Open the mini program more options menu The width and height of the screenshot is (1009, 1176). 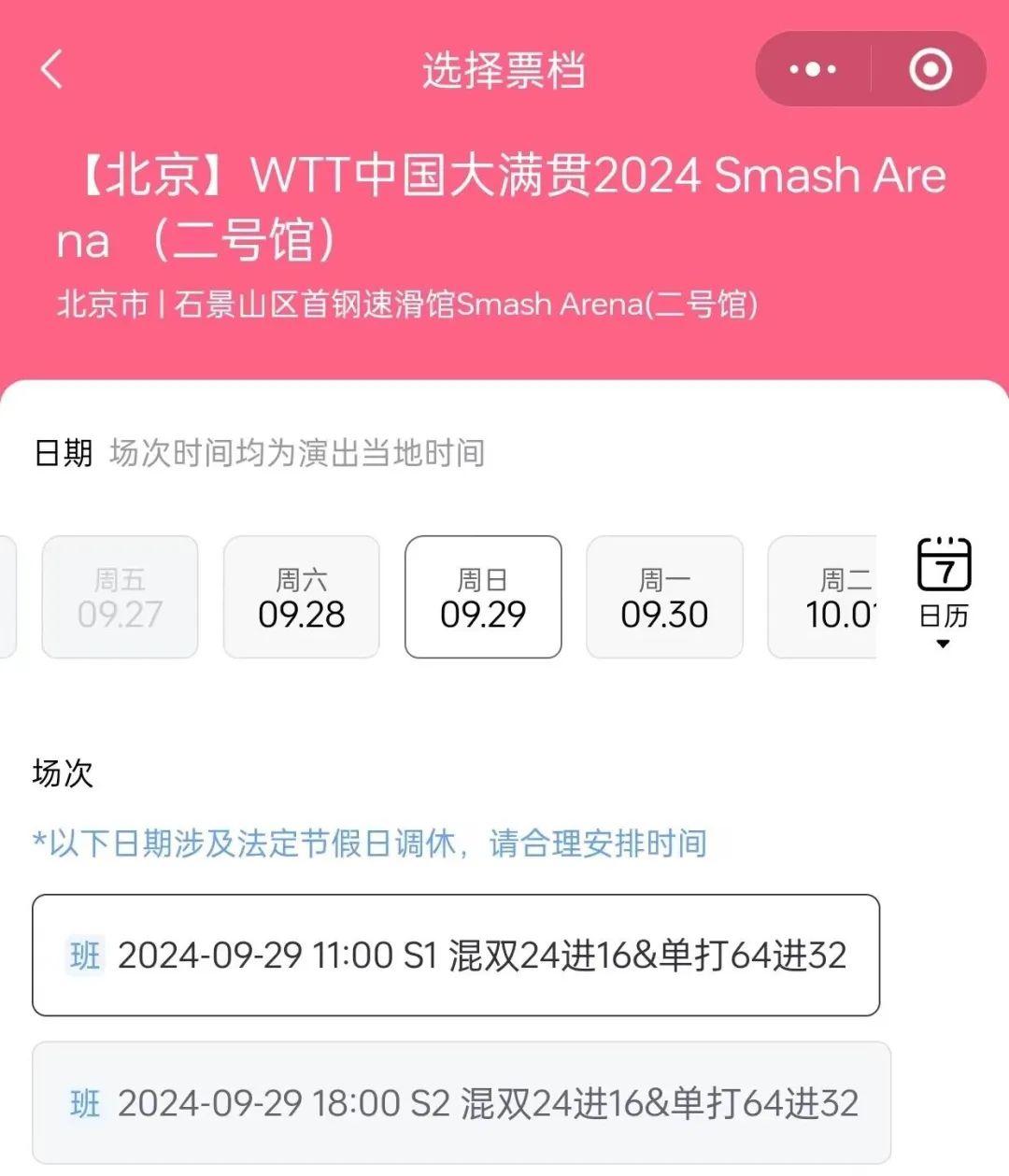click(812, 70)
